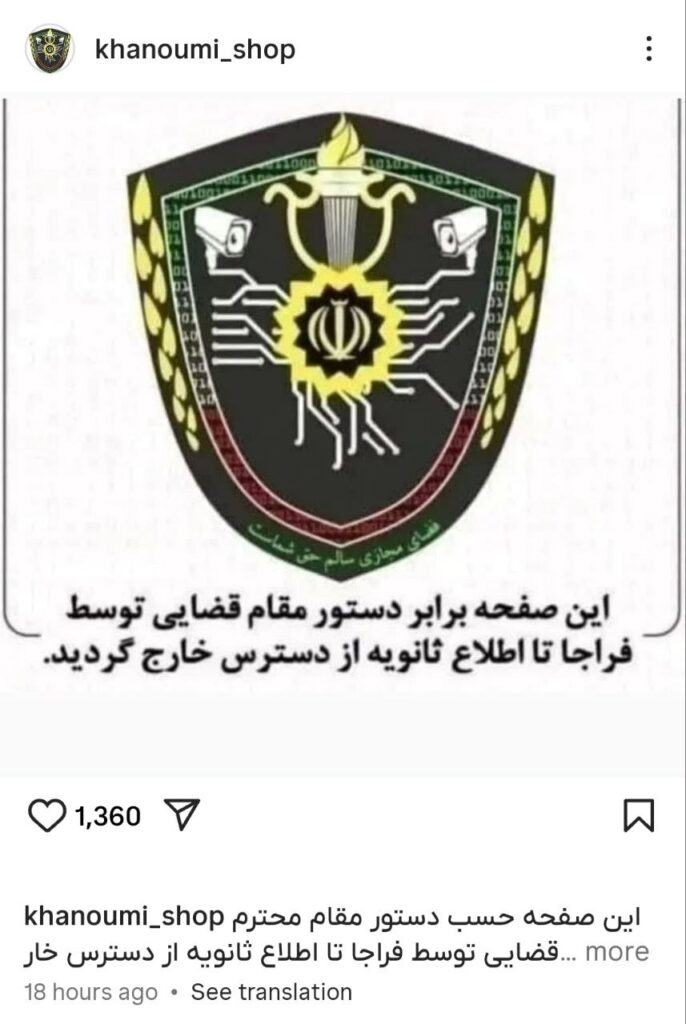Expand caption with more
The image size is (686, 1024).
pyautogui.click(x=617, y=951)
